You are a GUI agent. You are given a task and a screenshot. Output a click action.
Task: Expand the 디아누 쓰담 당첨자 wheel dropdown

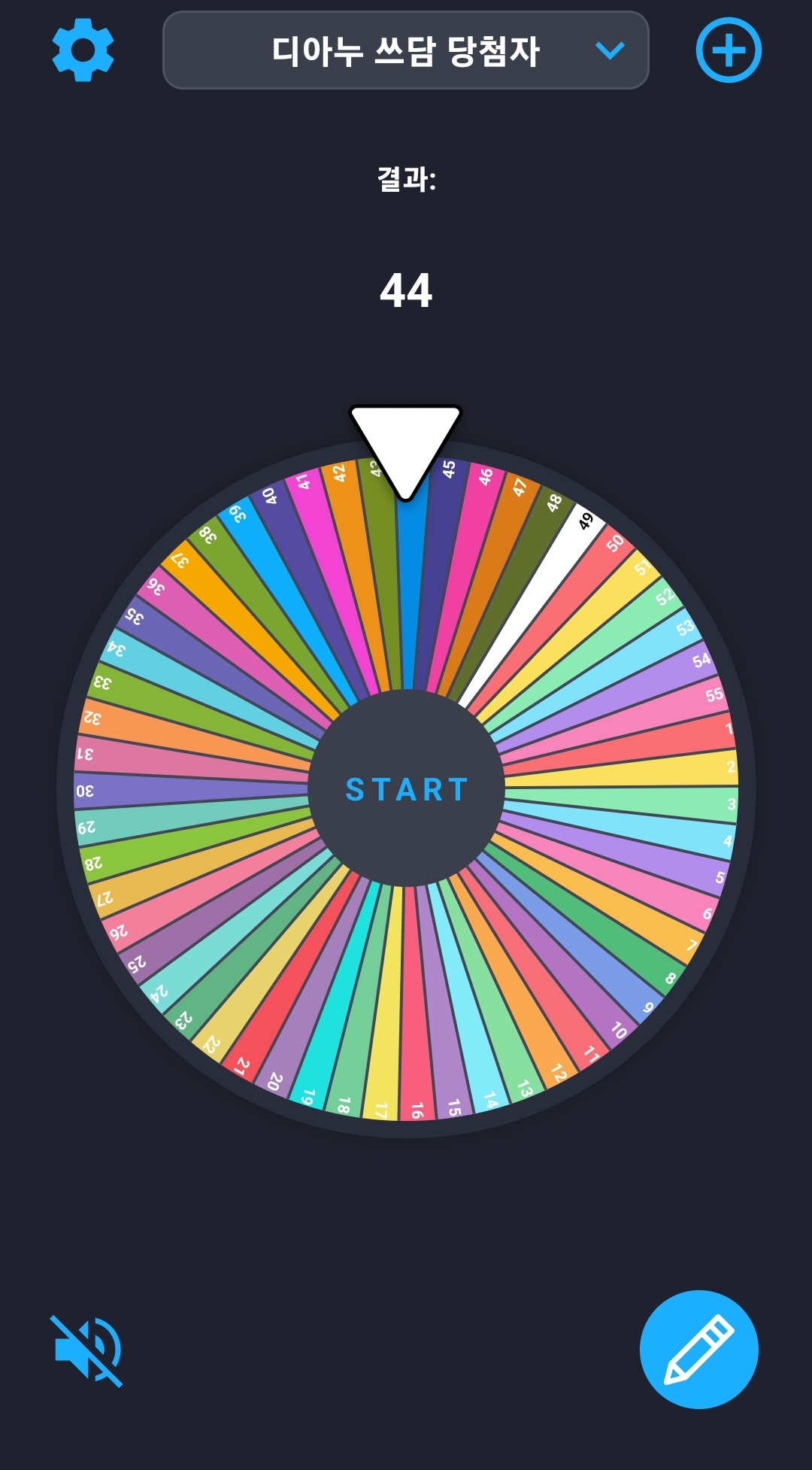406,50
